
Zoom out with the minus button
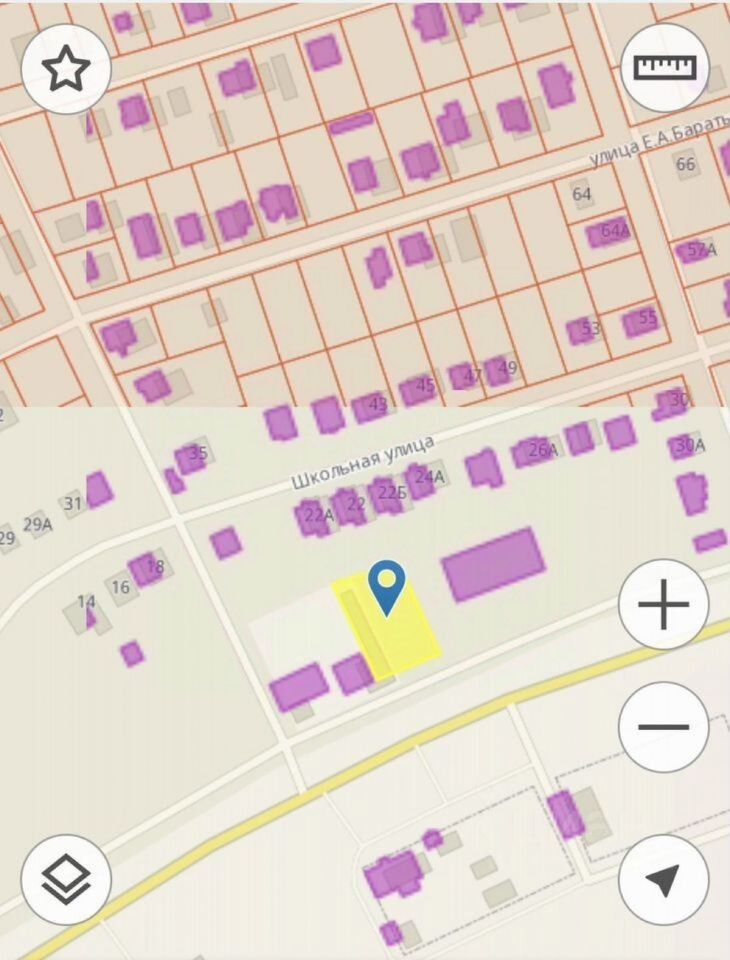coord(664,727)
